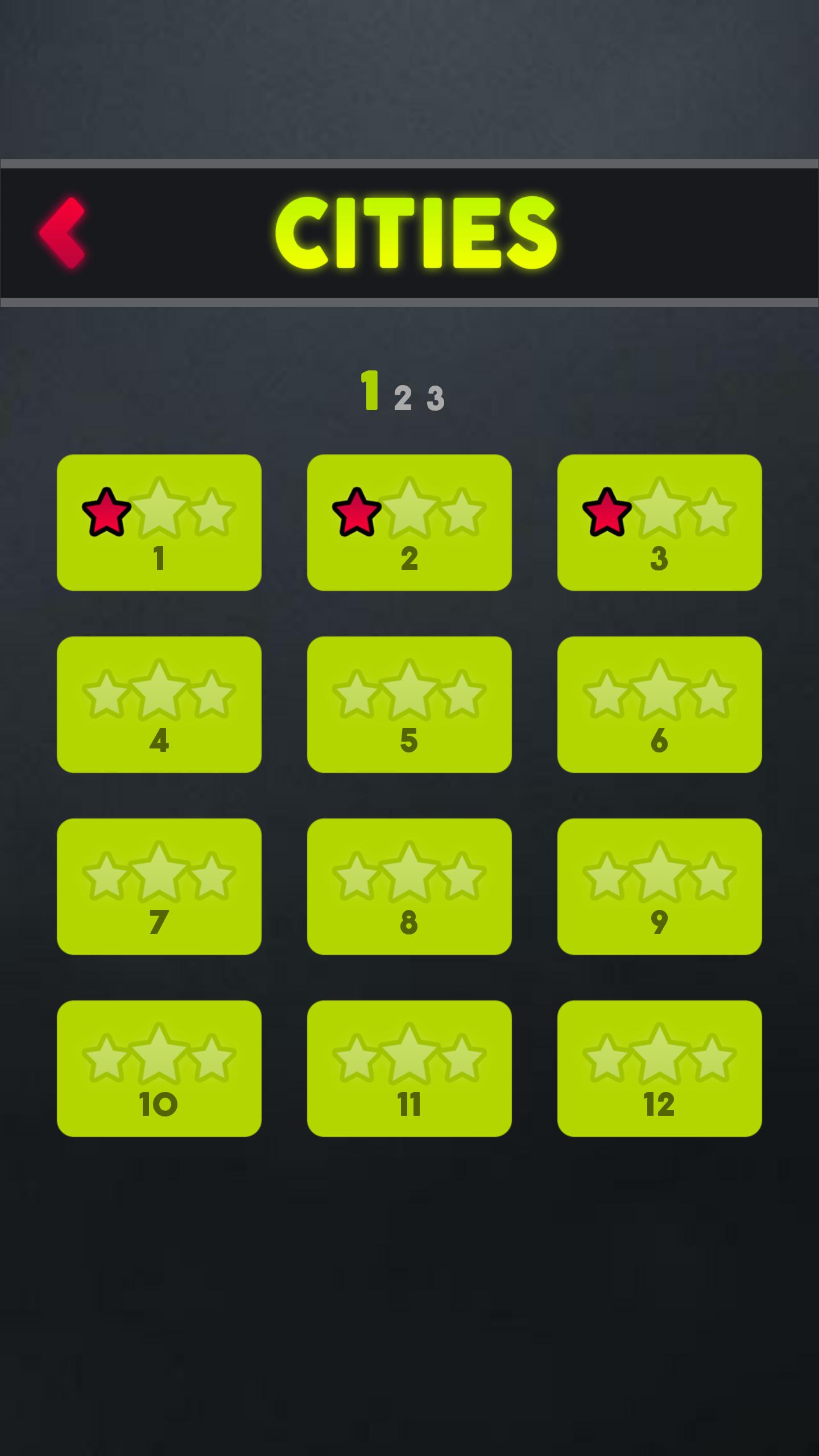Open Cities level 1
The height and width of the screenshot is (1456, 819).
pyautogui.click(x=159, y=523)
